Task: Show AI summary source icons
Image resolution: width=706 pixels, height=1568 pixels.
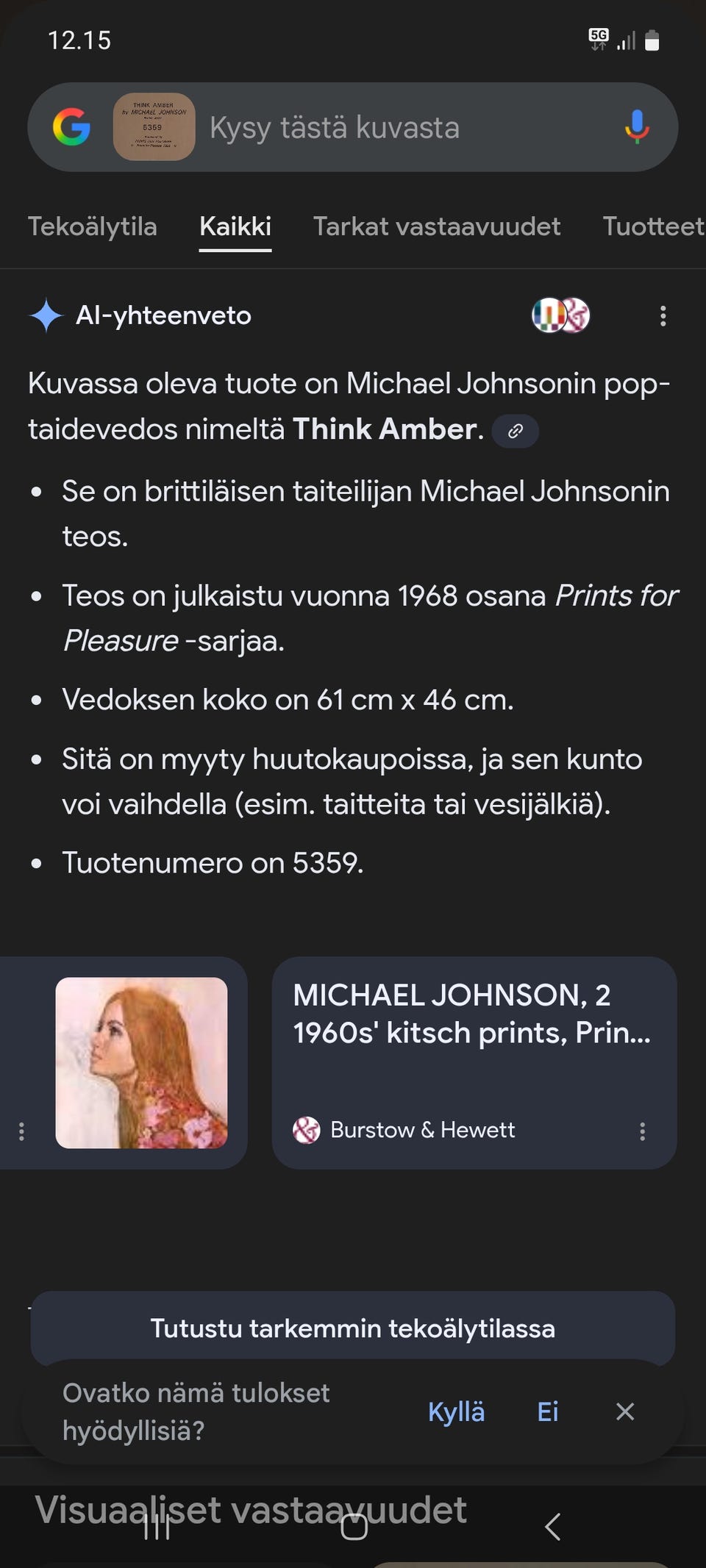Action: (561, 315)
